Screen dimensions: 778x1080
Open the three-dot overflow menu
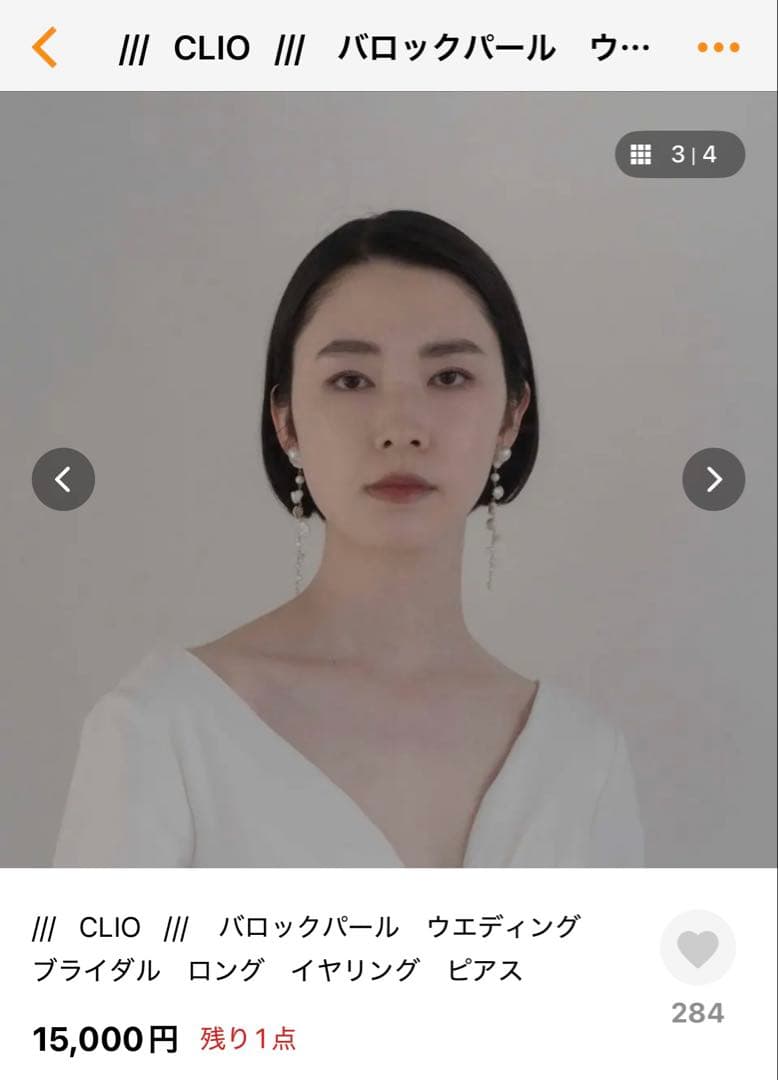pos(718,47)
